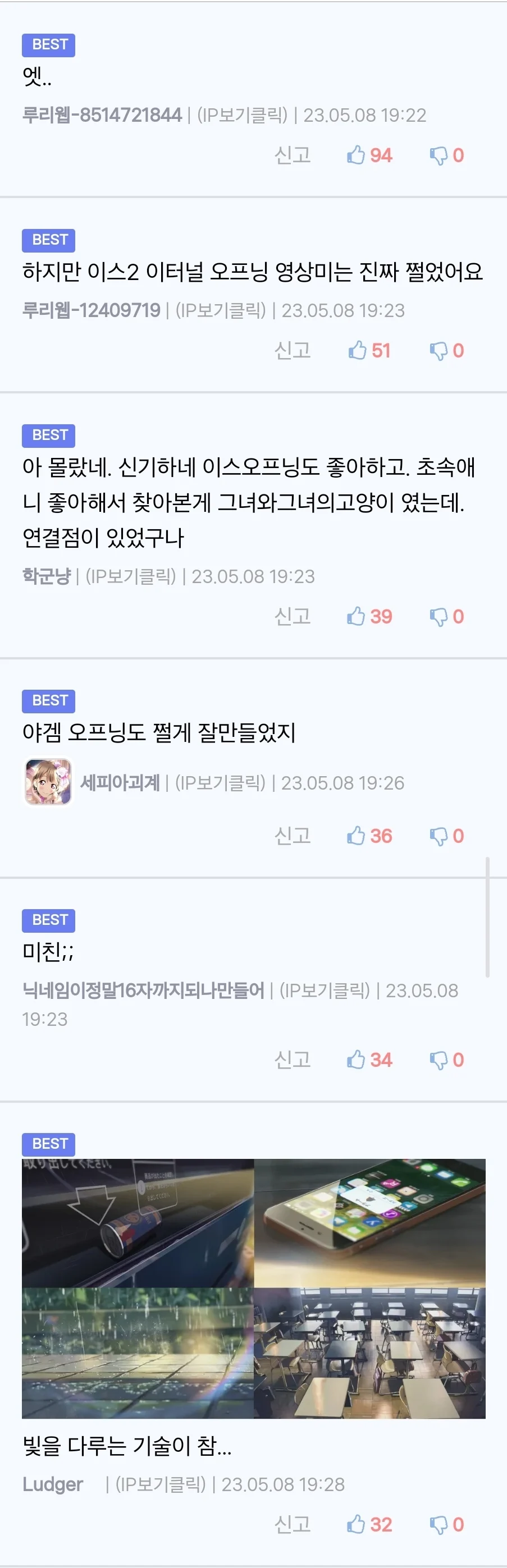View the IP of 루리웹-8514721844
This screenshot has width=507, height=1568.
click(x=241, y=115)
